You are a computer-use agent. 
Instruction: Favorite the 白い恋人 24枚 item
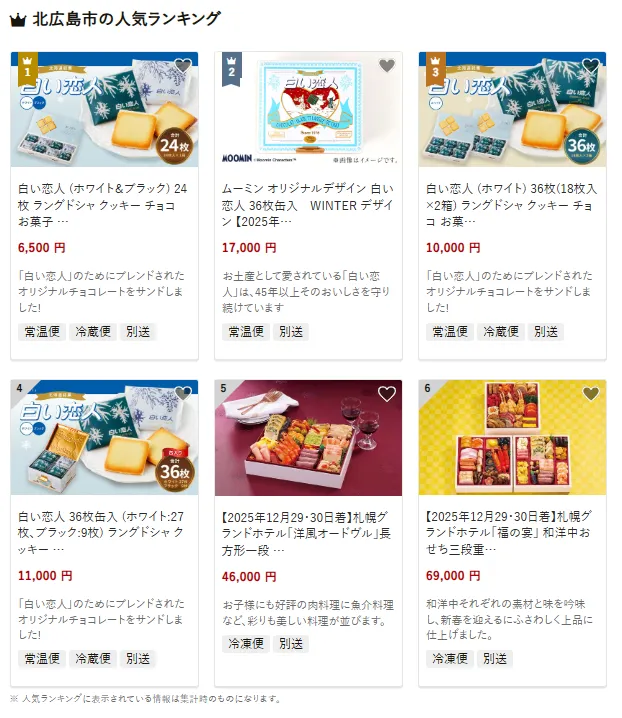183,66
